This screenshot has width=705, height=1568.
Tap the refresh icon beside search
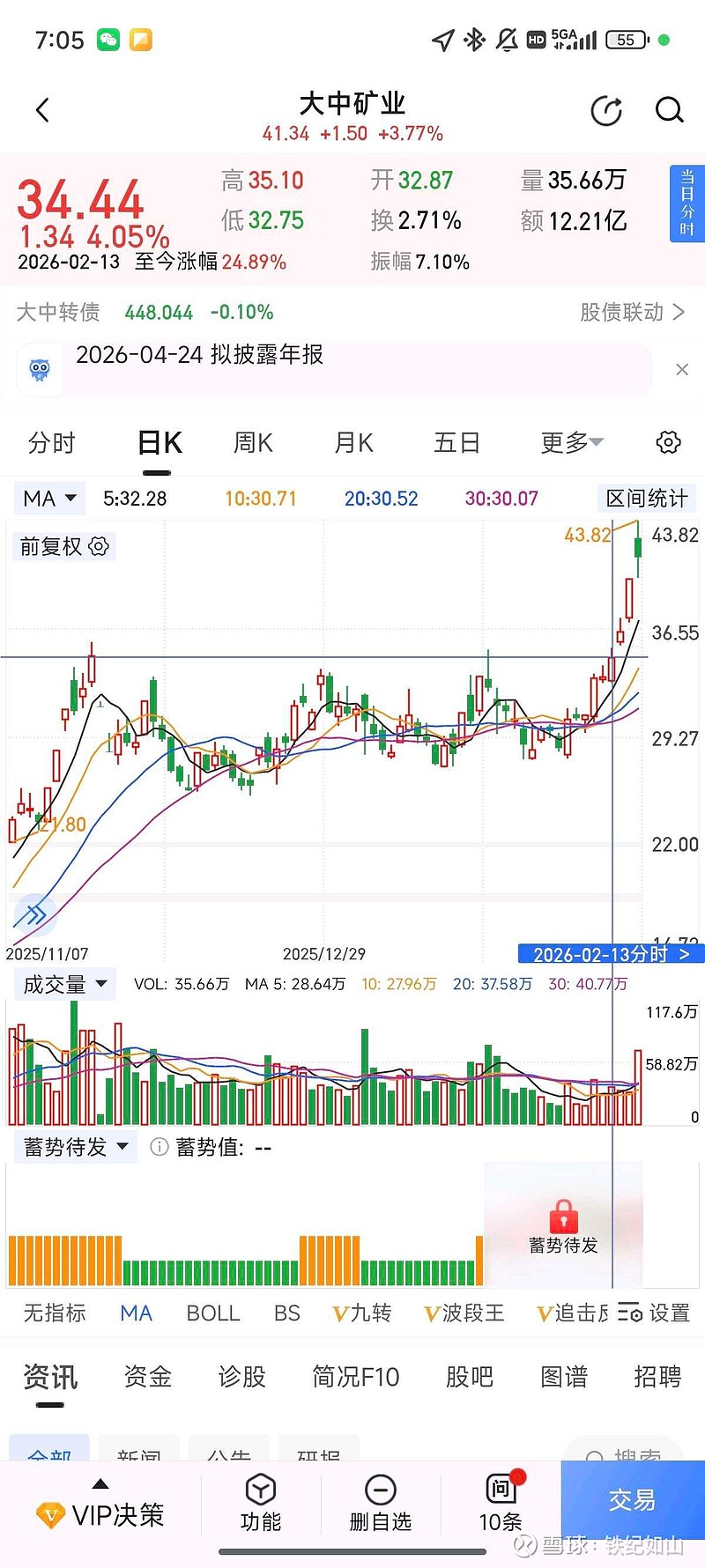[606, 110]
